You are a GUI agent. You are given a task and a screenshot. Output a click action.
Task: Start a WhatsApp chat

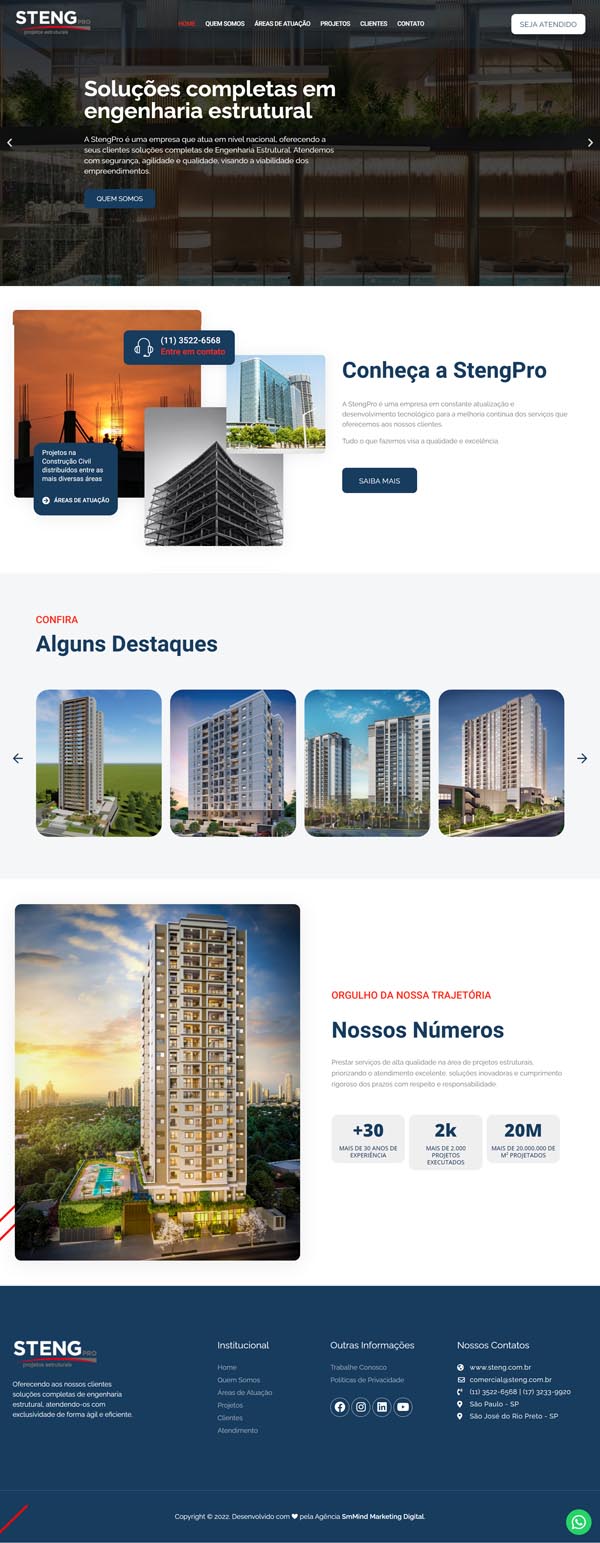[578, 1521]
